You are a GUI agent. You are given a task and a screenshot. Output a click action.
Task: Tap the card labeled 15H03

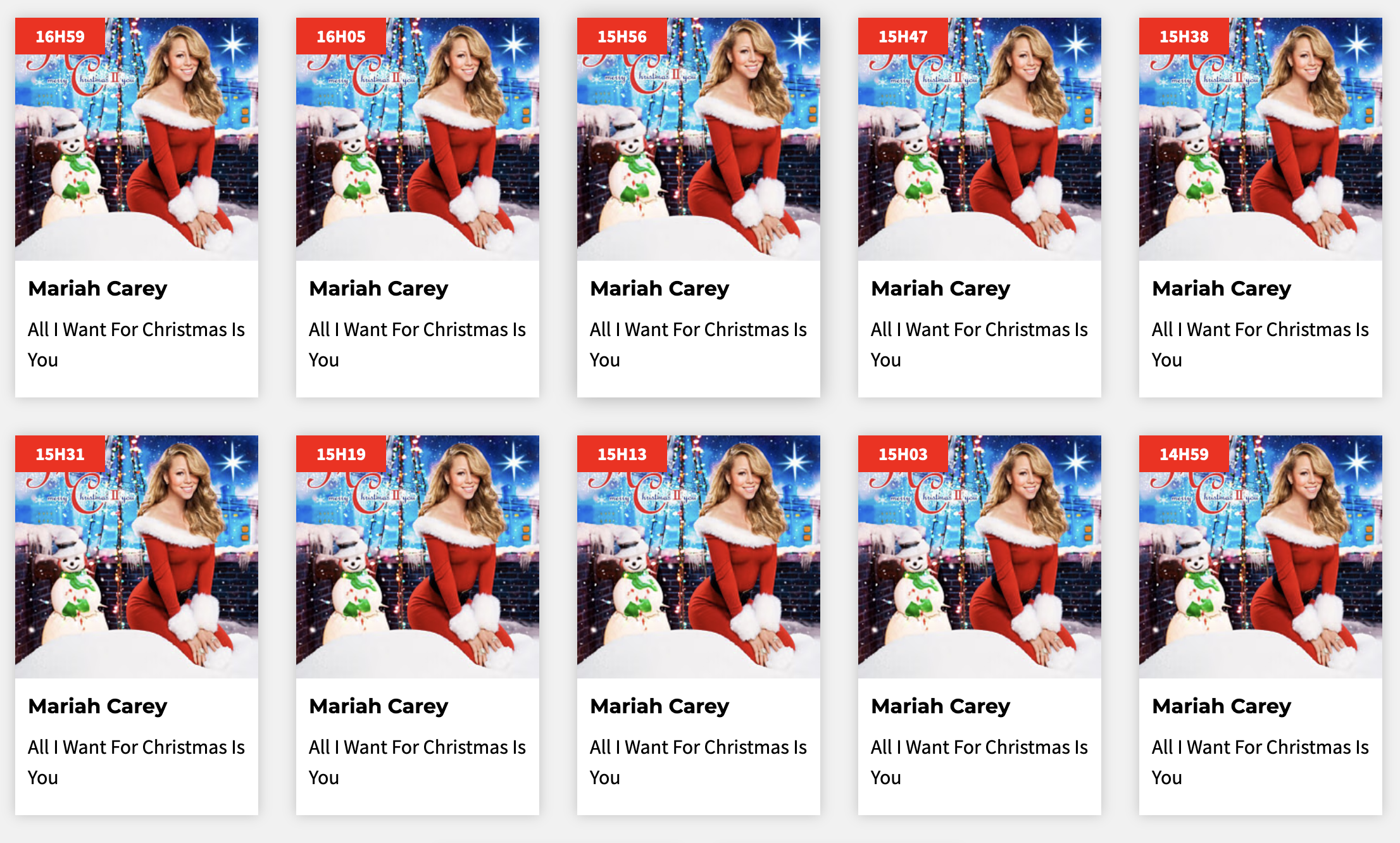979,625
